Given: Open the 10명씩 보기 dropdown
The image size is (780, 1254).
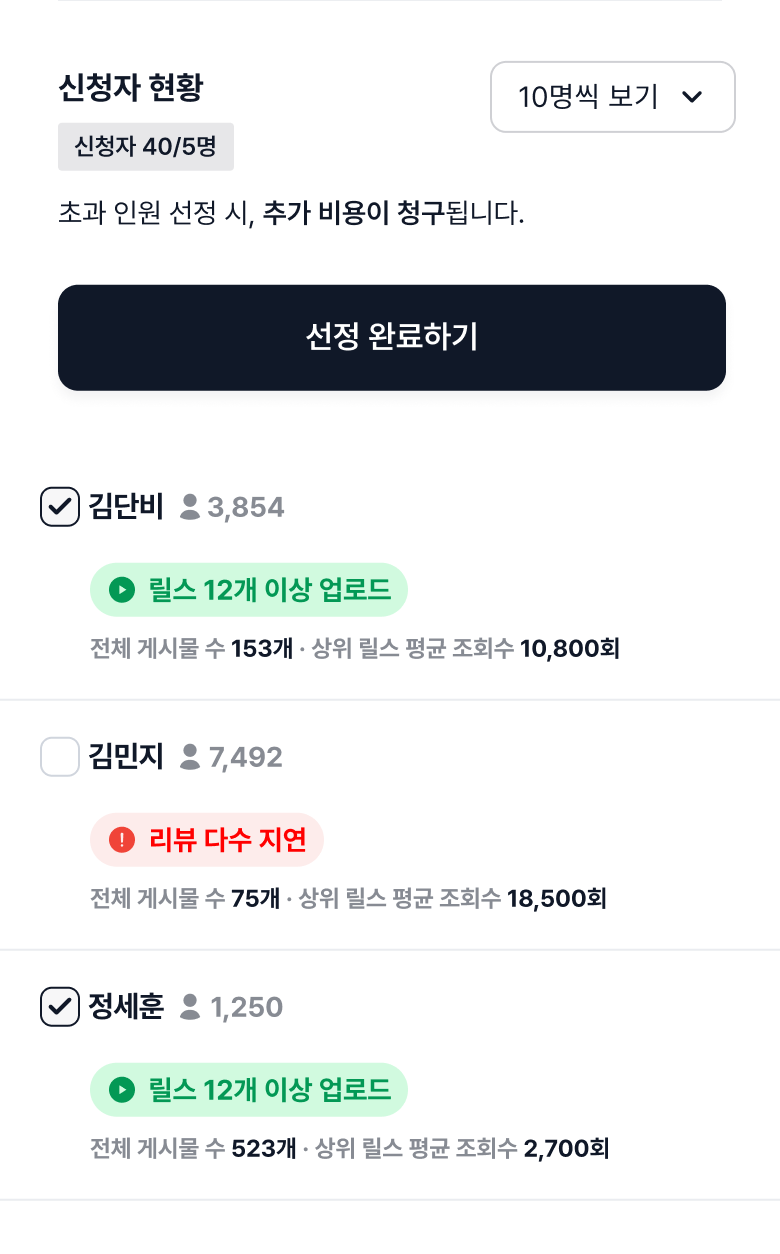Looking at the screenshot, I should tap(613, 97).
